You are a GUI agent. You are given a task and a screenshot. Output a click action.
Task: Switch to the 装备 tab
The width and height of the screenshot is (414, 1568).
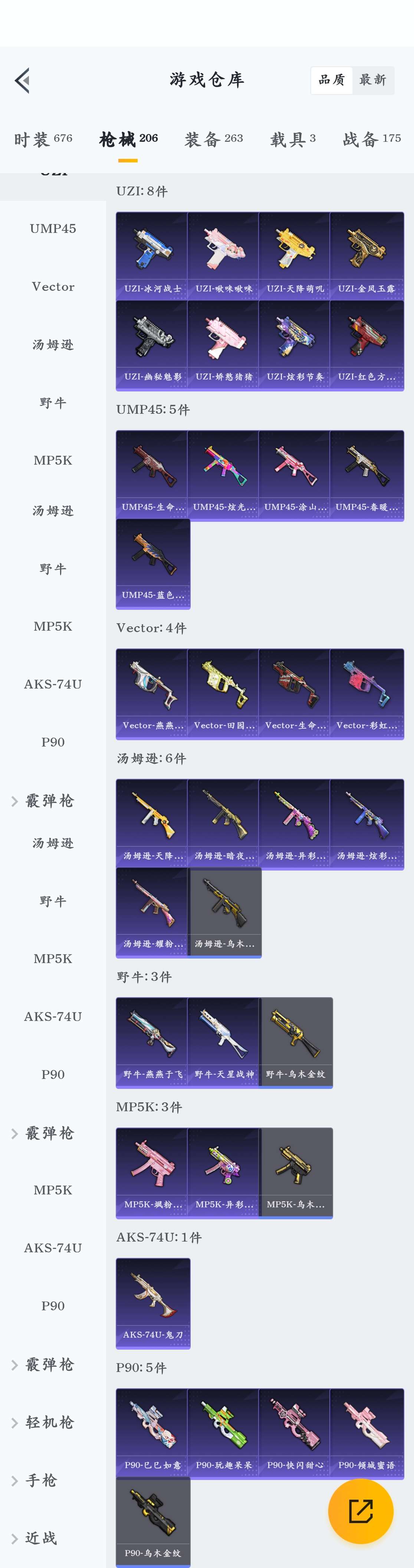tap(213, 139)
